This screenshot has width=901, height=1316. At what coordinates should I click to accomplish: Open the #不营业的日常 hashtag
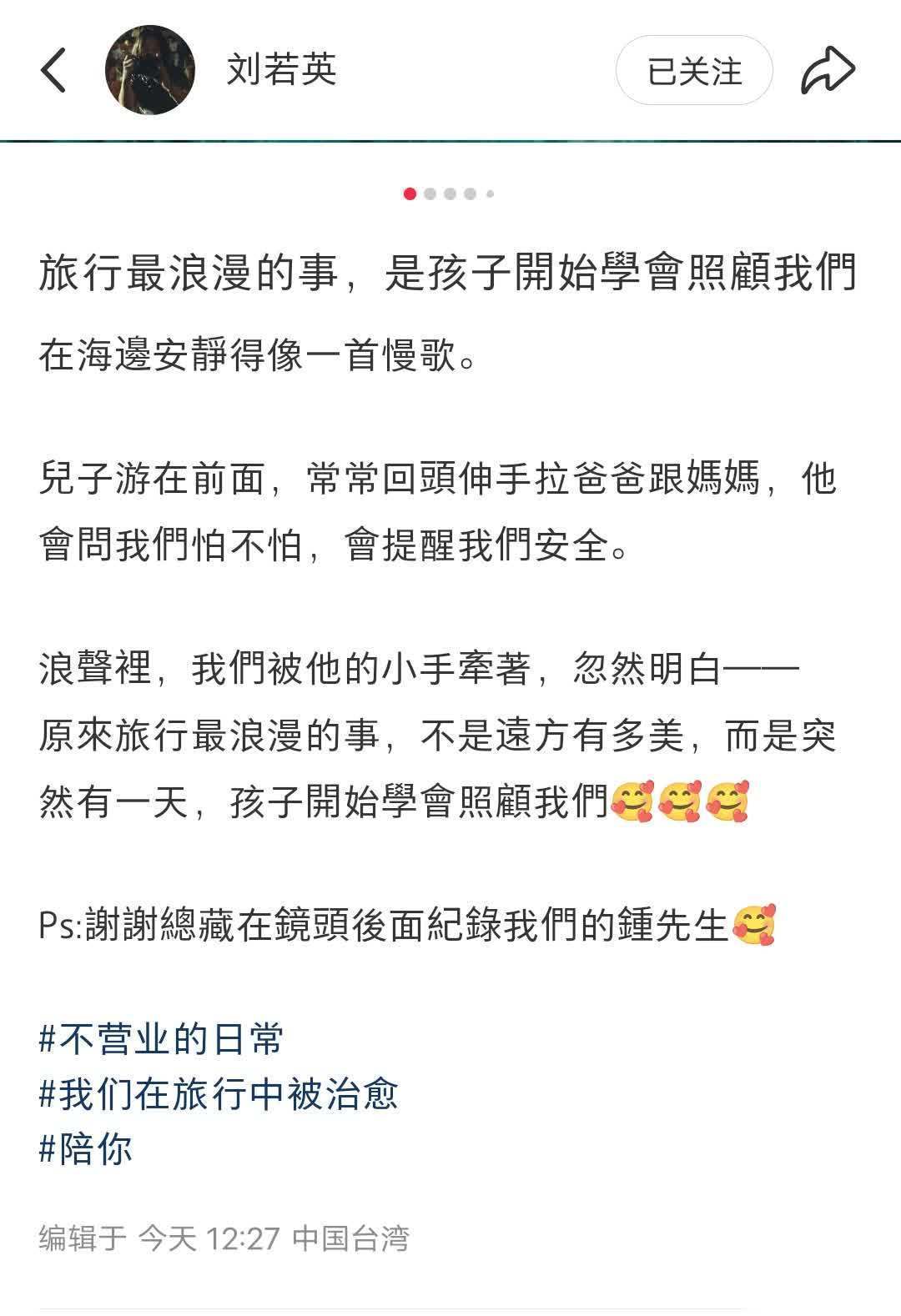pyautogui.click(x=162, y=1039)
